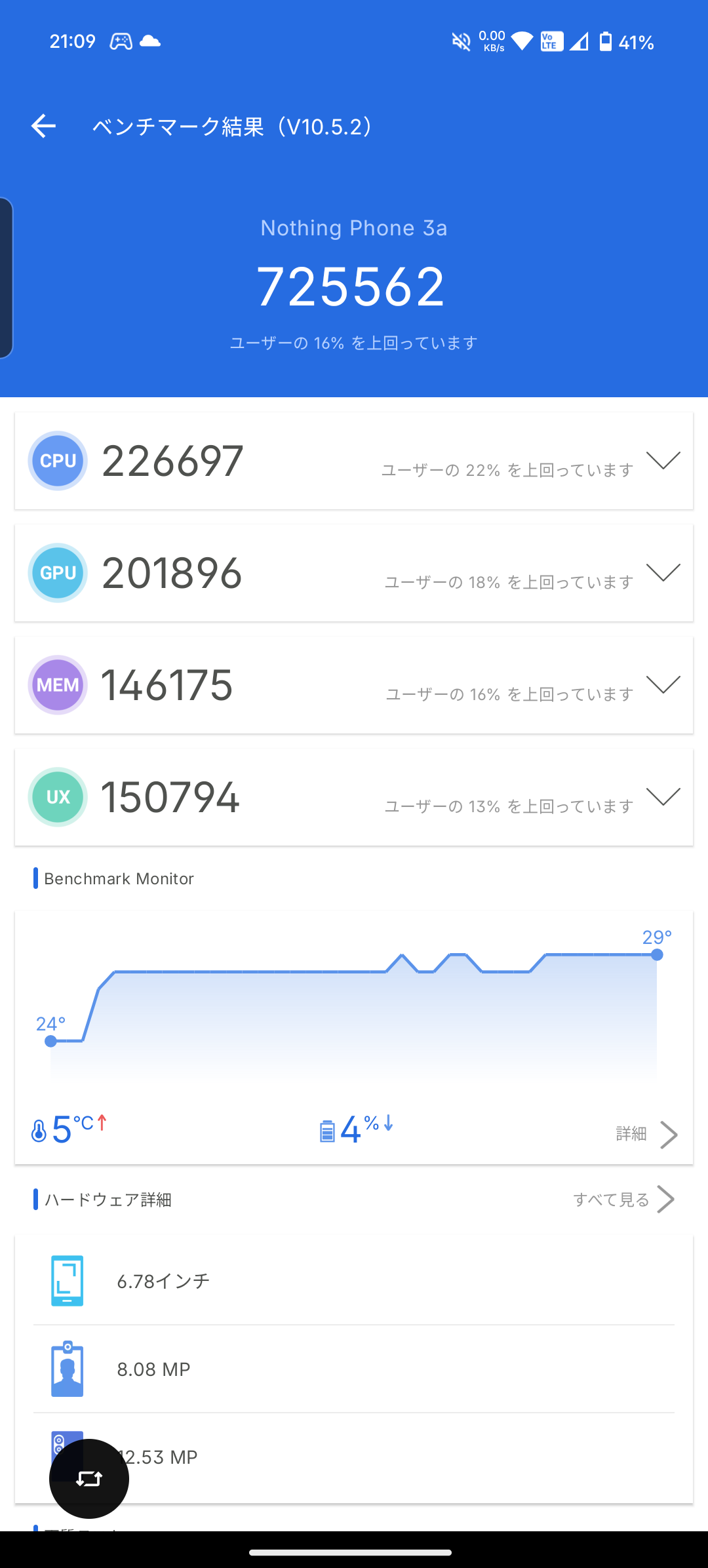This screenshot has width=708, height=1568.
Task: Open Benchmark Monitor 詳細 details
Action: point(646,1134)
